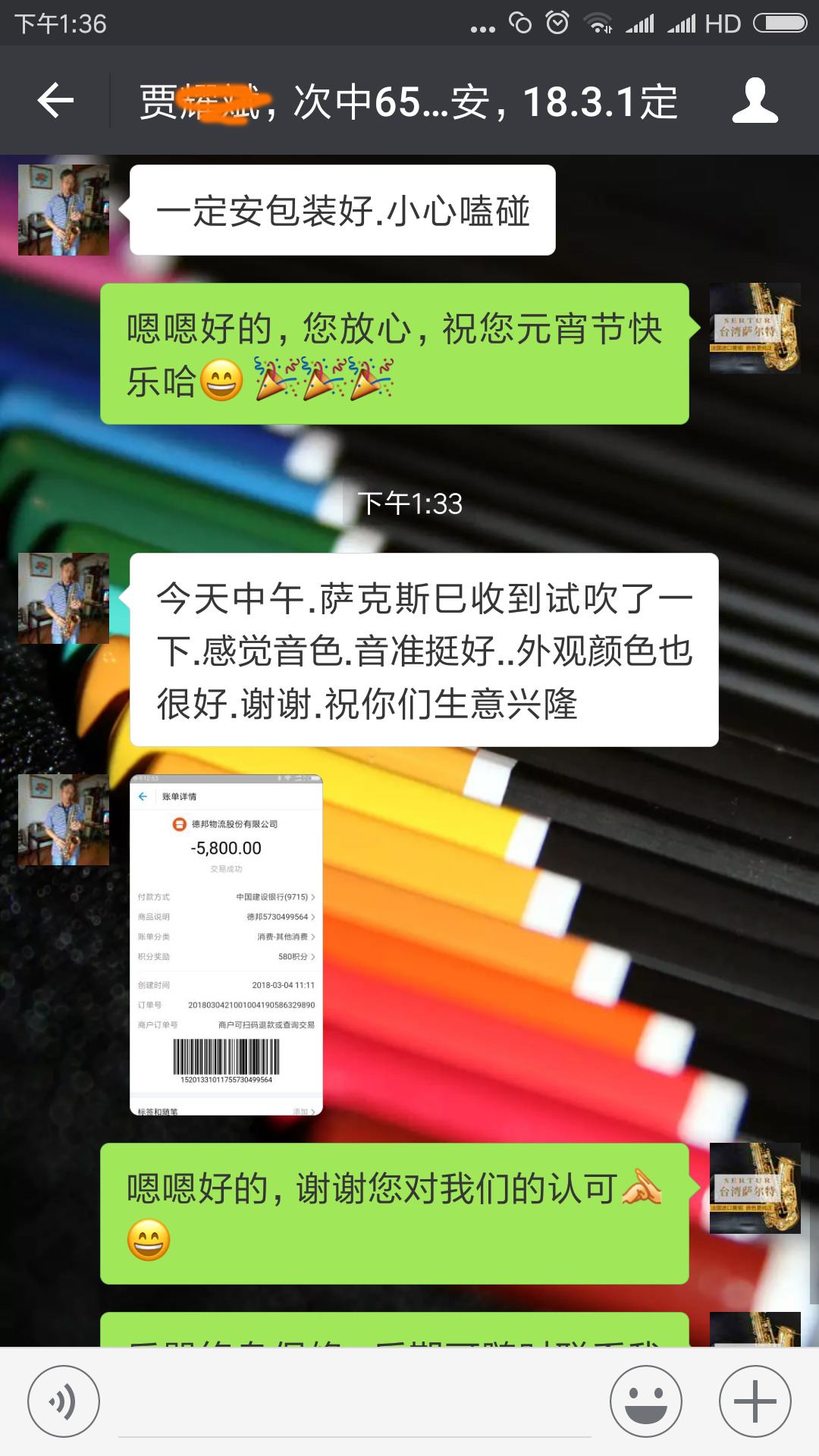
Task: Open the emoji picker
Action: pos(646,1401)
